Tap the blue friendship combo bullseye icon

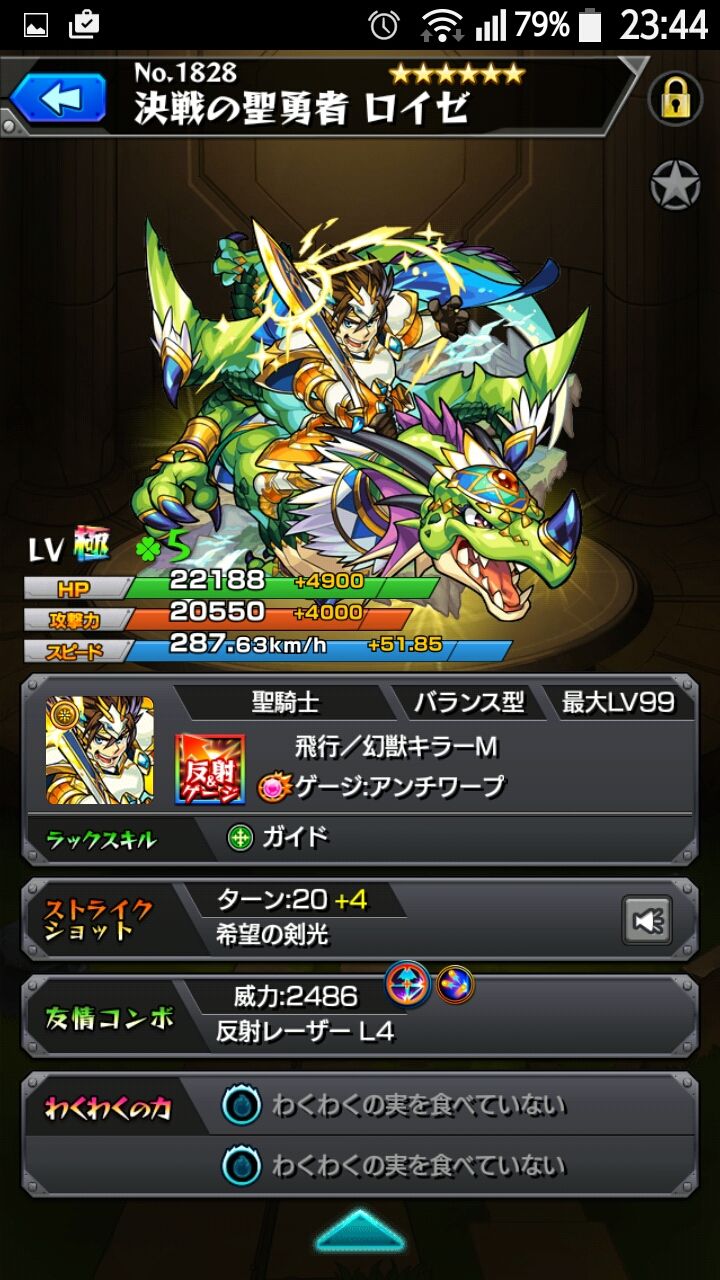pos(408,984)
